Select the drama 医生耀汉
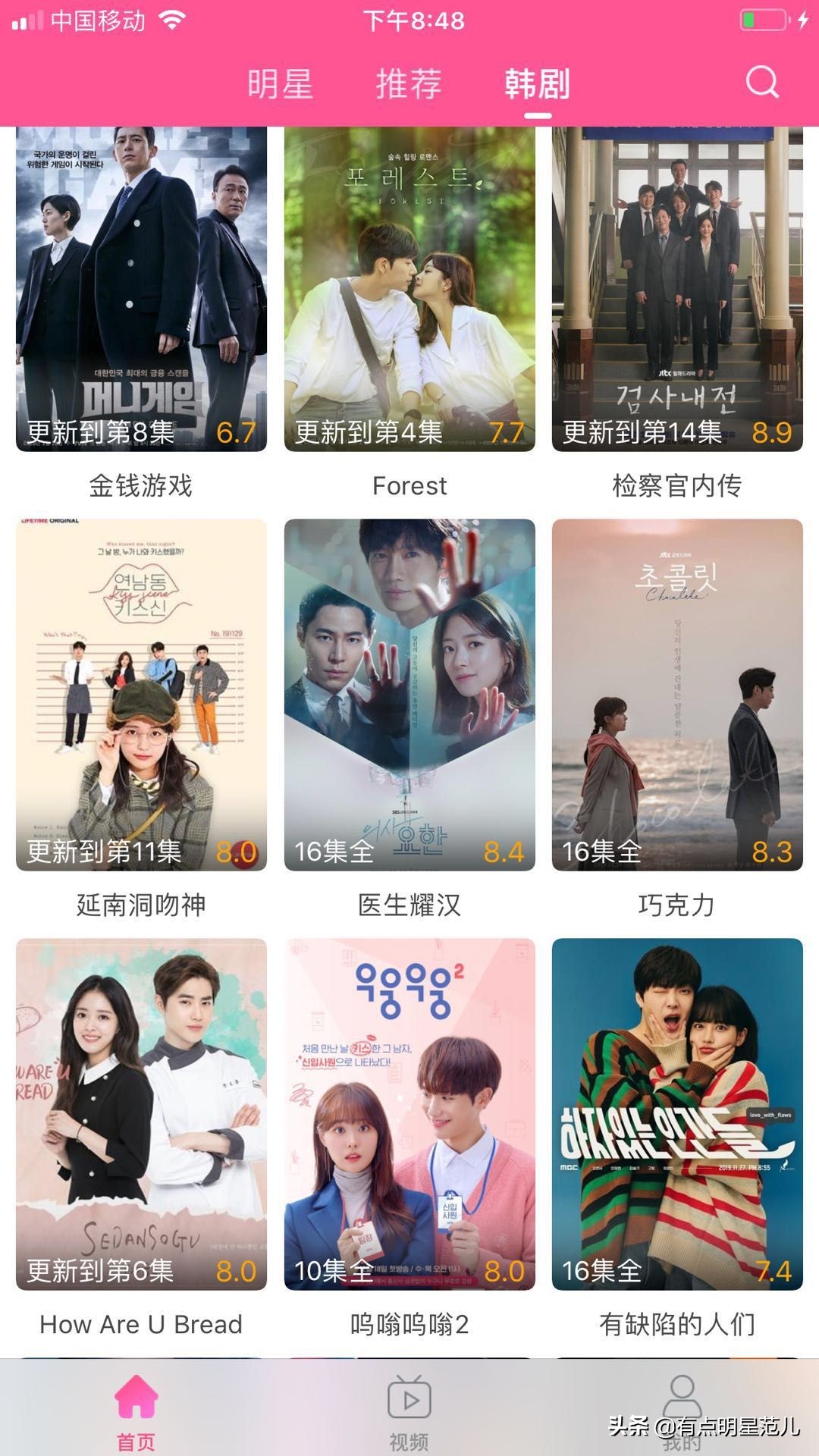Image resolution: width=819 pixels, height=1456 pixels. (409, 694)
